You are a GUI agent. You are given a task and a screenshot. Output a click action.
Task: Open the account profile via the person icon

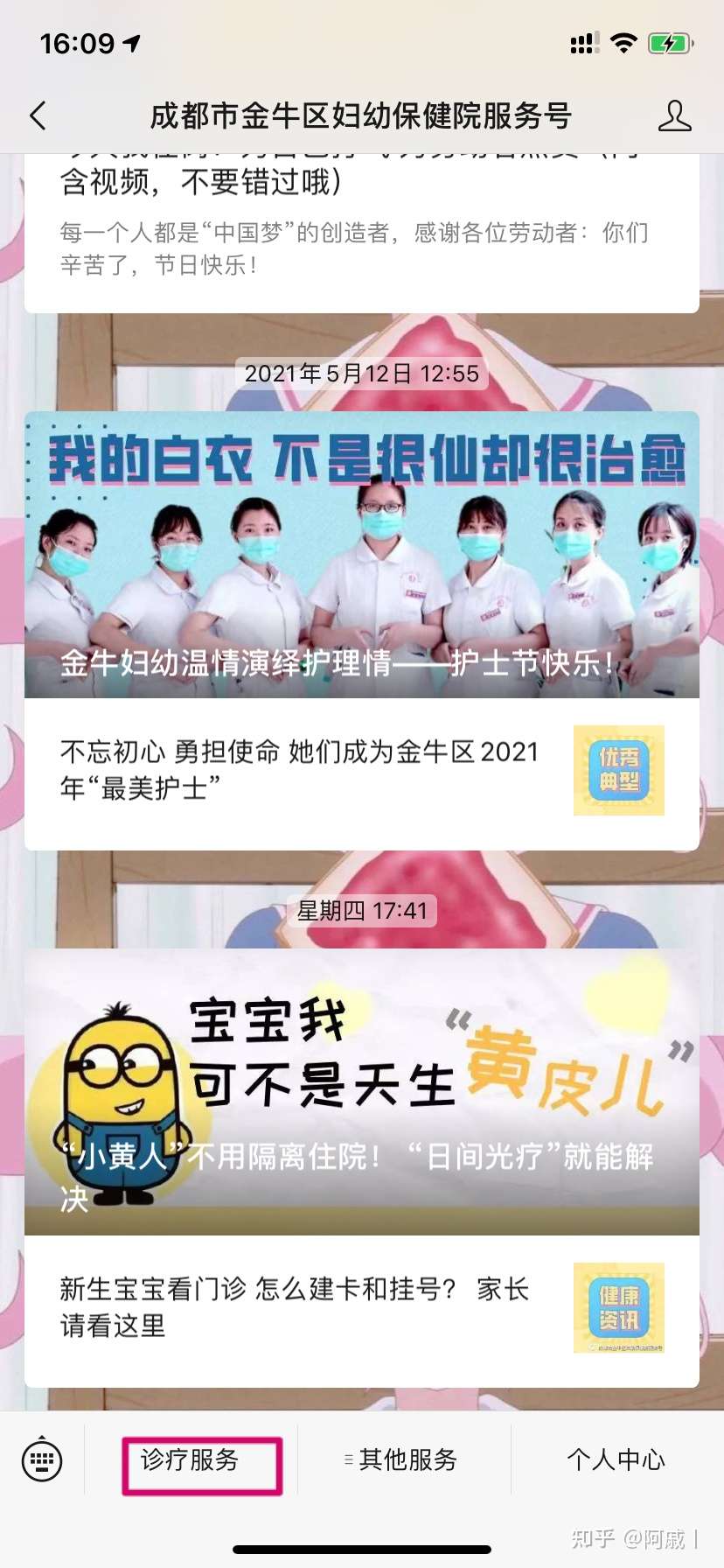coord(673,115)
